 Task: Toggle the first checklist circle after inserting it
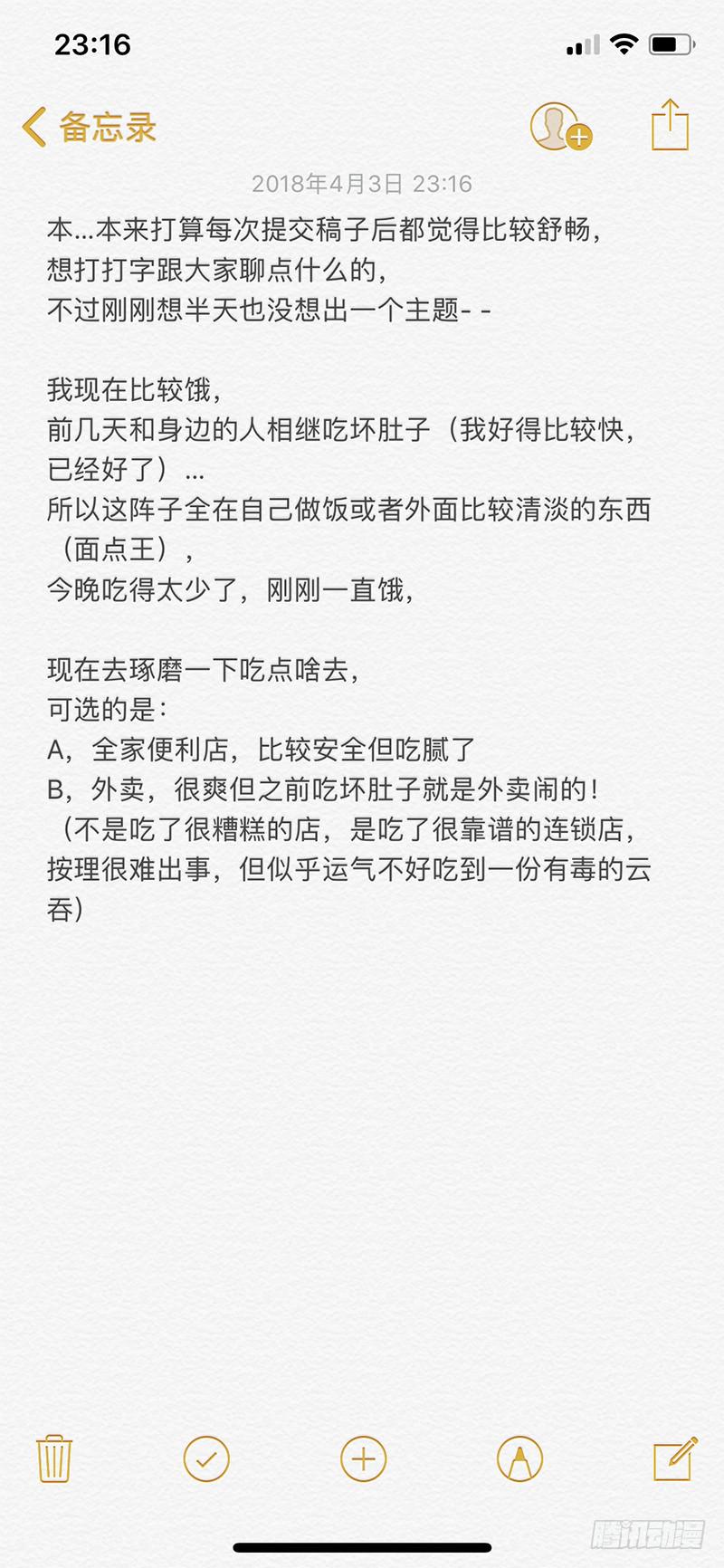point(208,1459)
